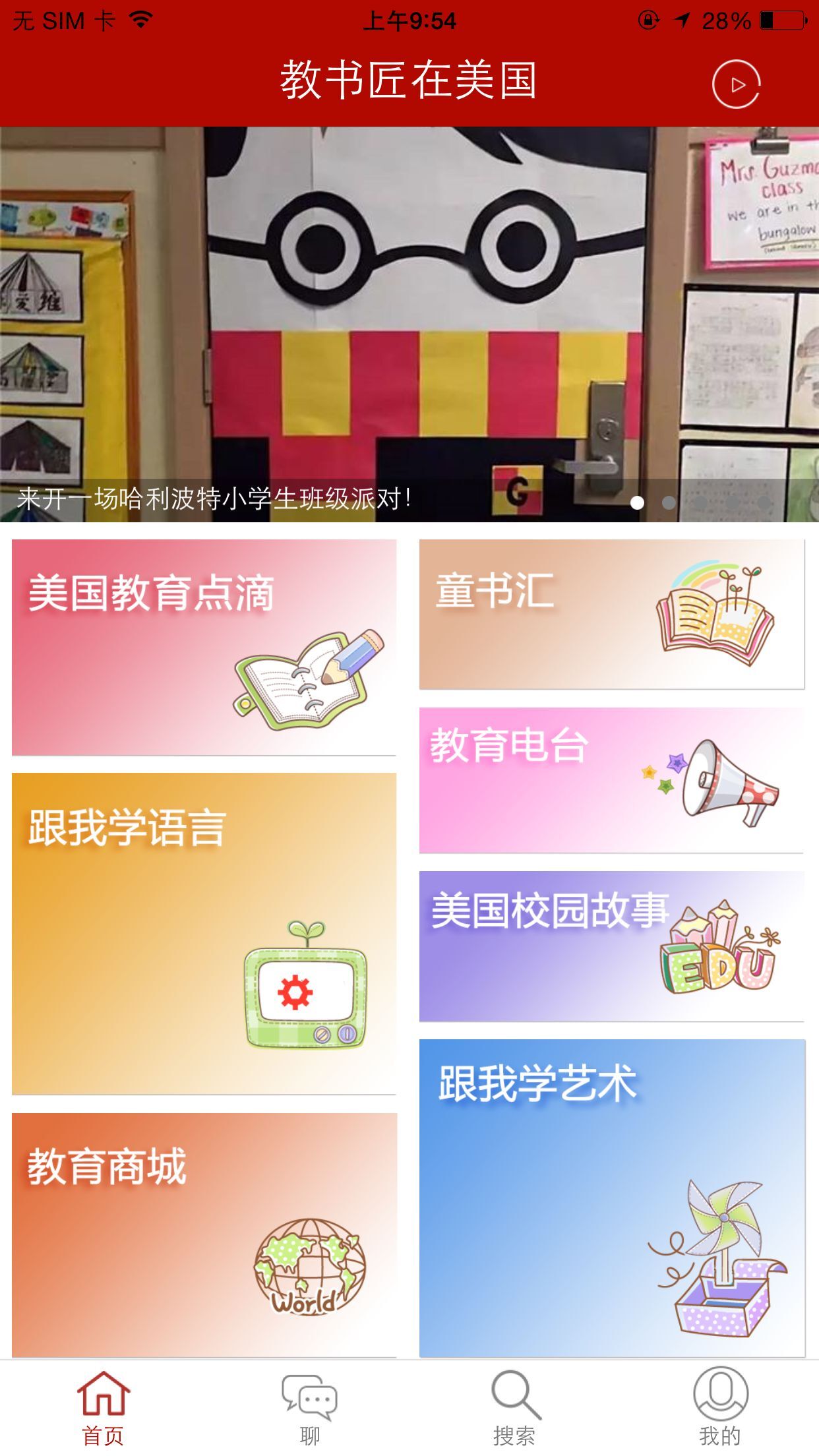Tap the play icon in the header
819x1456 pixels.
pyautogui.click(x=736, y=84)
